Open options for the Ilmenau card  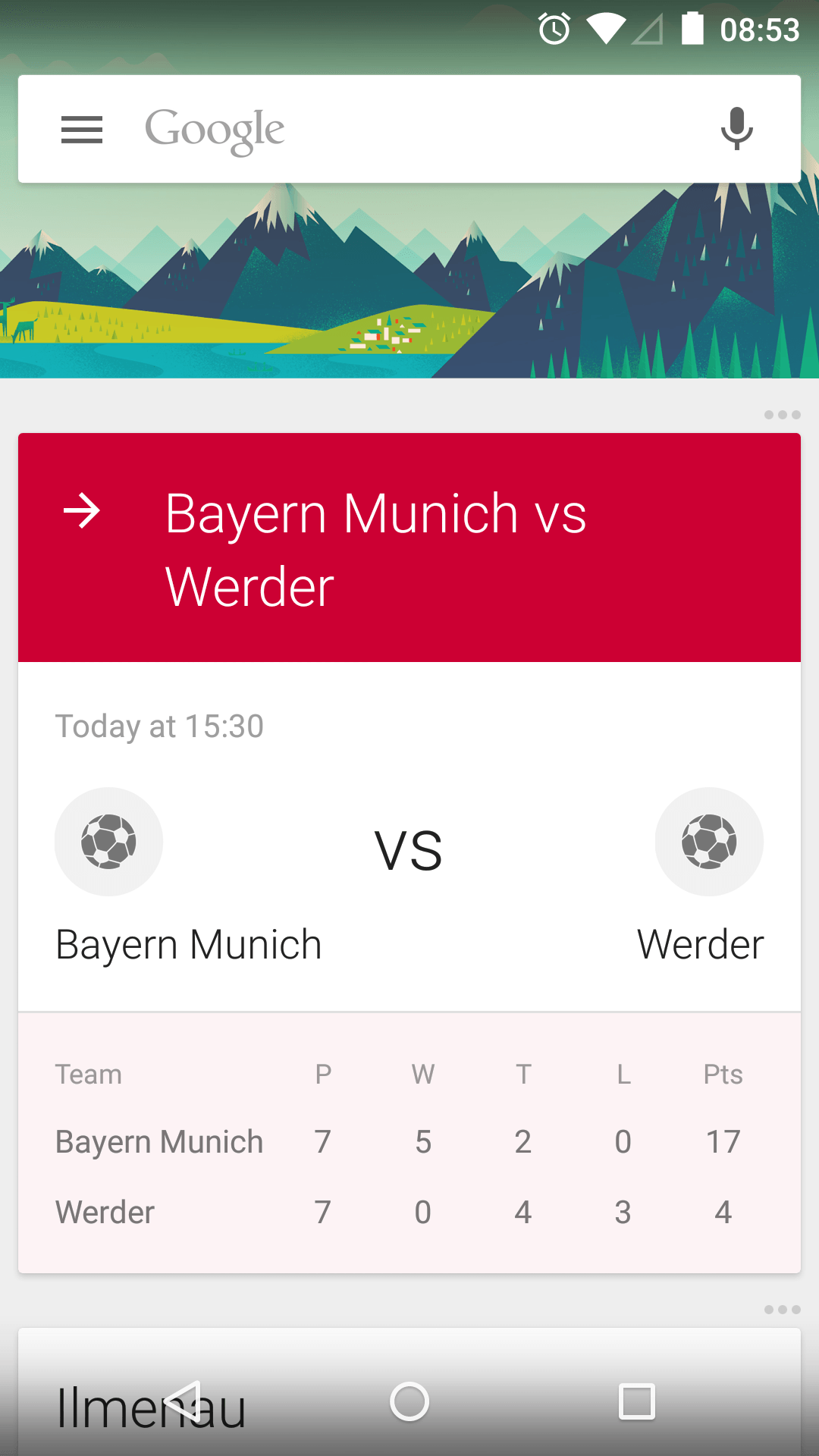[x=782, y=1310]
